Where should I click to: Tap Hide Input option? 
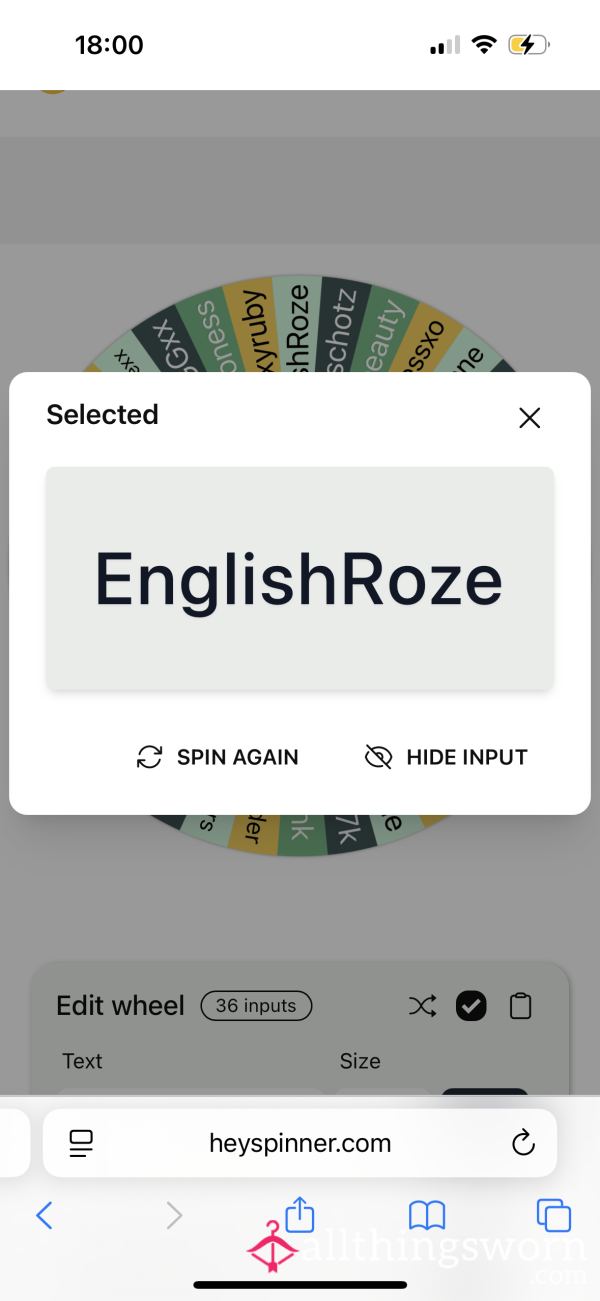pos(446,757)
